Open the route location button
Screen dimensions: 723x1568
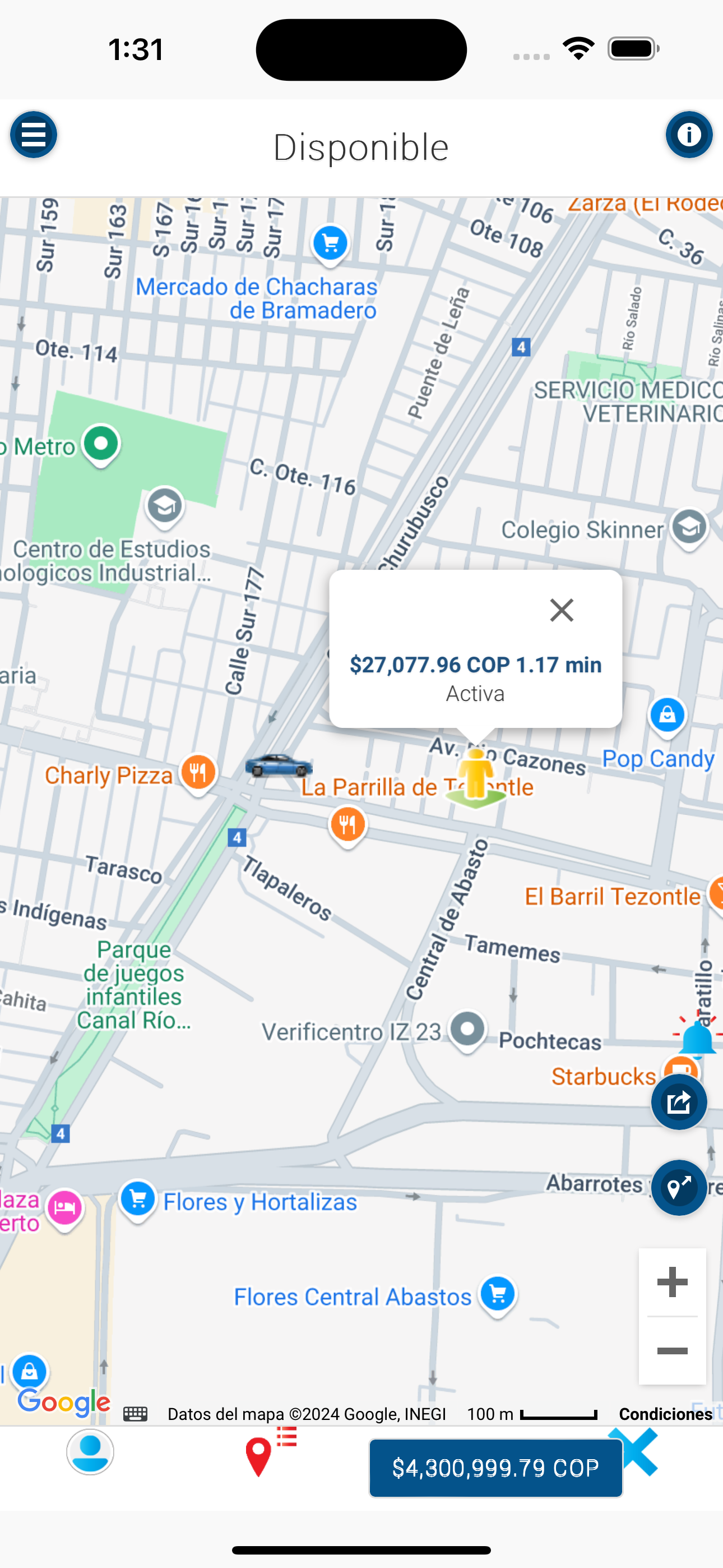pos(679,1187)
